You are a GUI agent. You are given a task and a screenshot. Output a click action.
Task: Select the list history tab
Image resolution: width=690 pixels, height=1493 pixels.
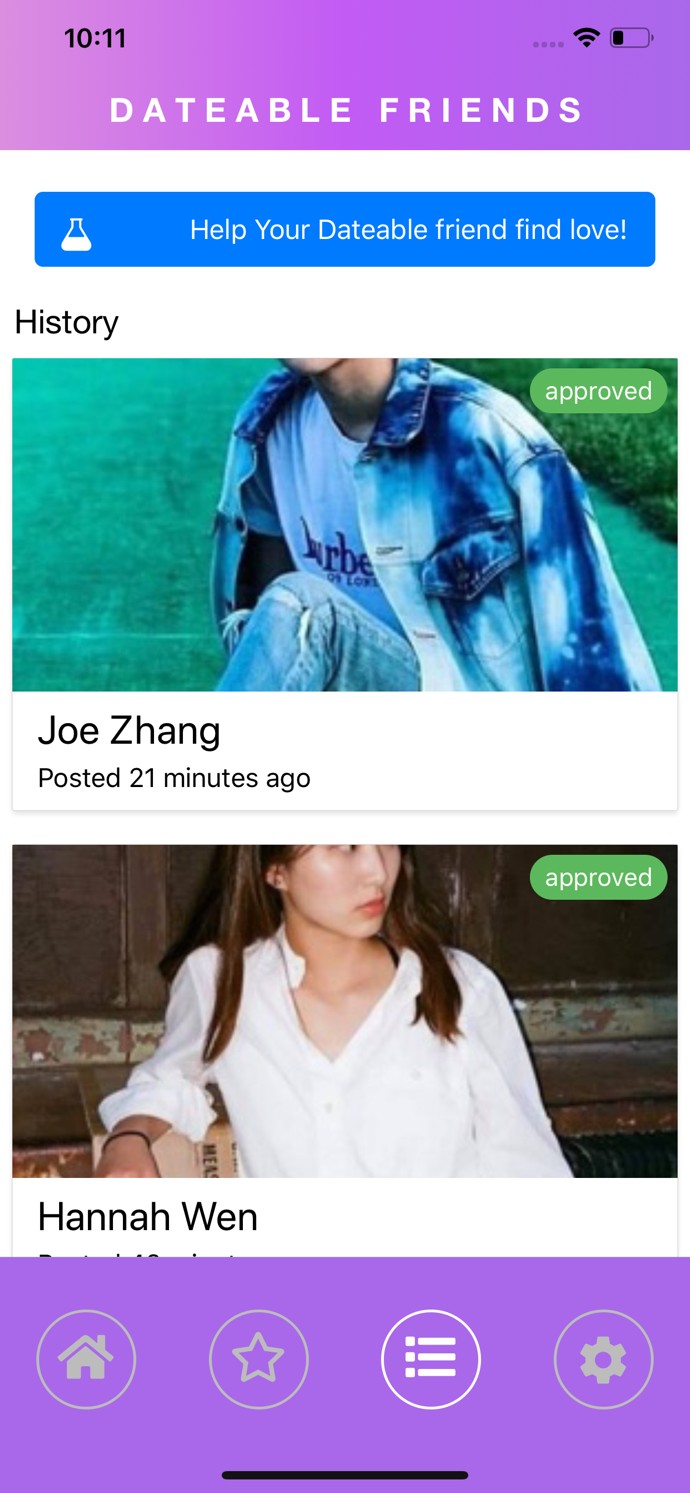pos(431,1359)
